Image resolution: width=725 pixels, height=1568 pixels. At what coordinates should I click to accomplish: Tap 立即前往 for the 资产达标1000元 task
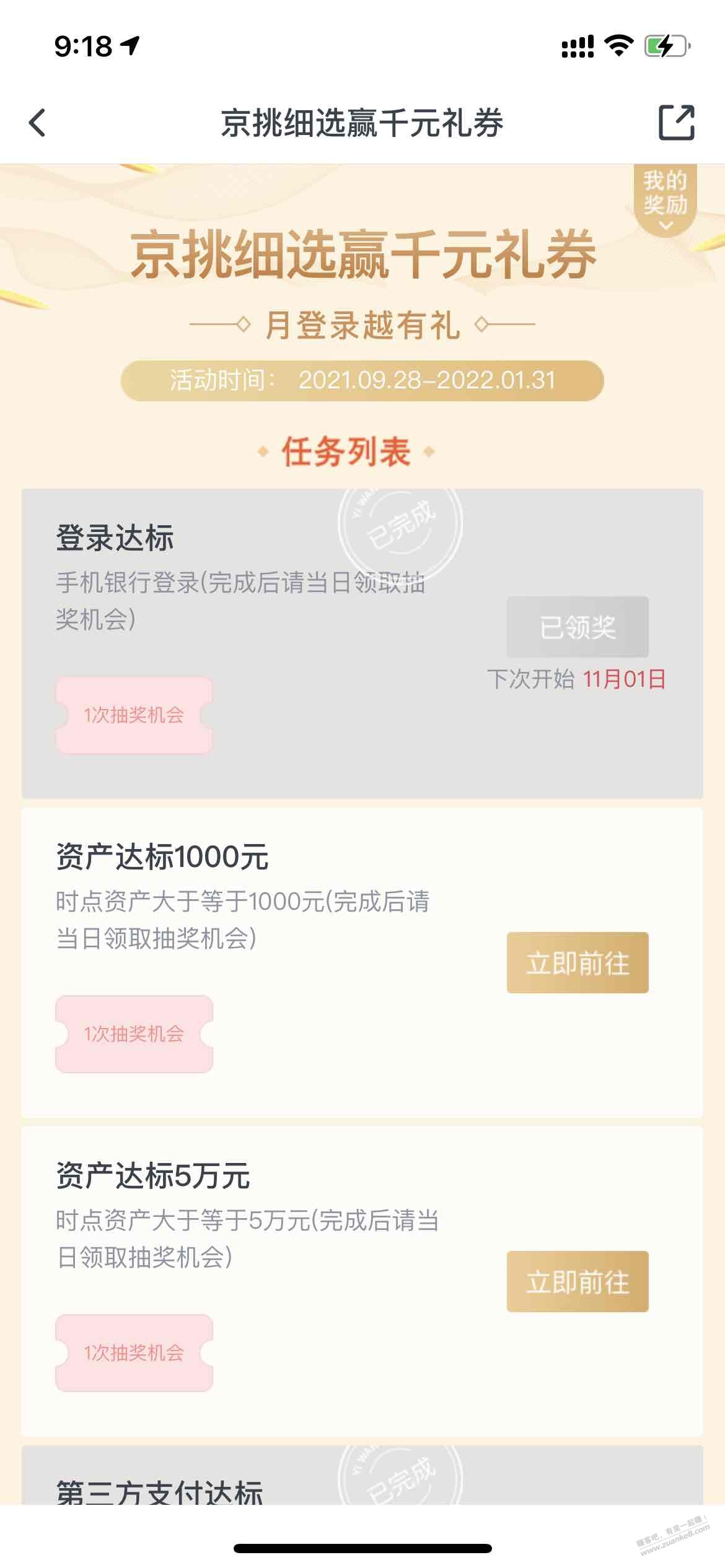(x=578, y=963)
